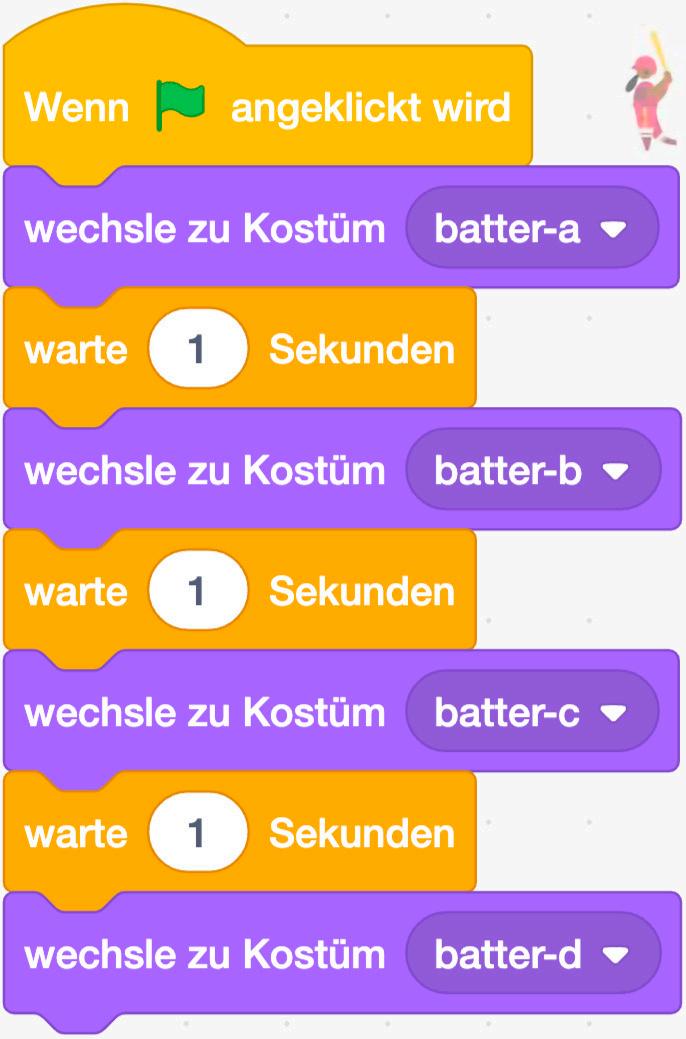The width and height of the screenshot is (686, 1039).
Task: Edit wait seconds field below batter-a block
Action: tap(197, 350)
